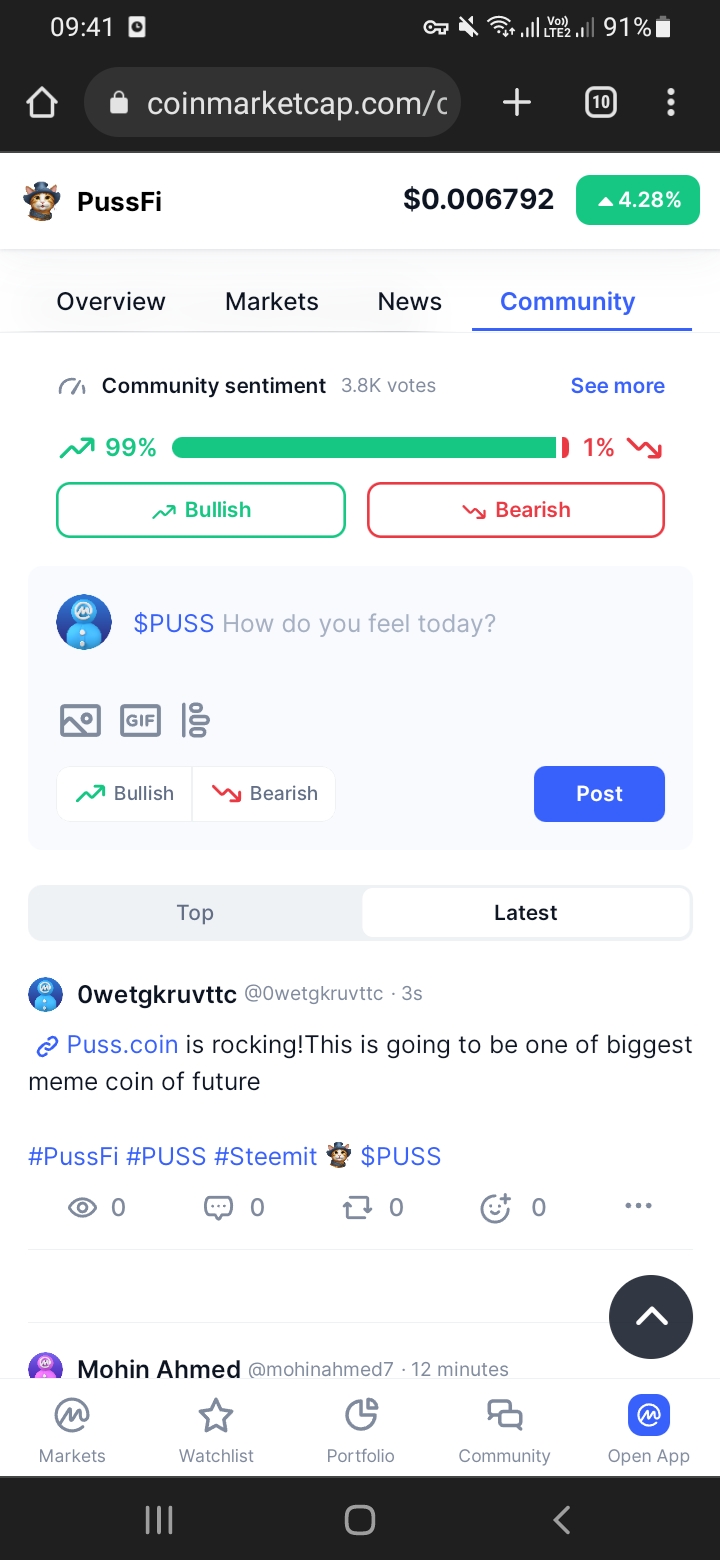Screen dimensions: 720x1560
Task: Open the Puss.coin link in the post
Action: pyautogui.click(x=121, y=1045)
